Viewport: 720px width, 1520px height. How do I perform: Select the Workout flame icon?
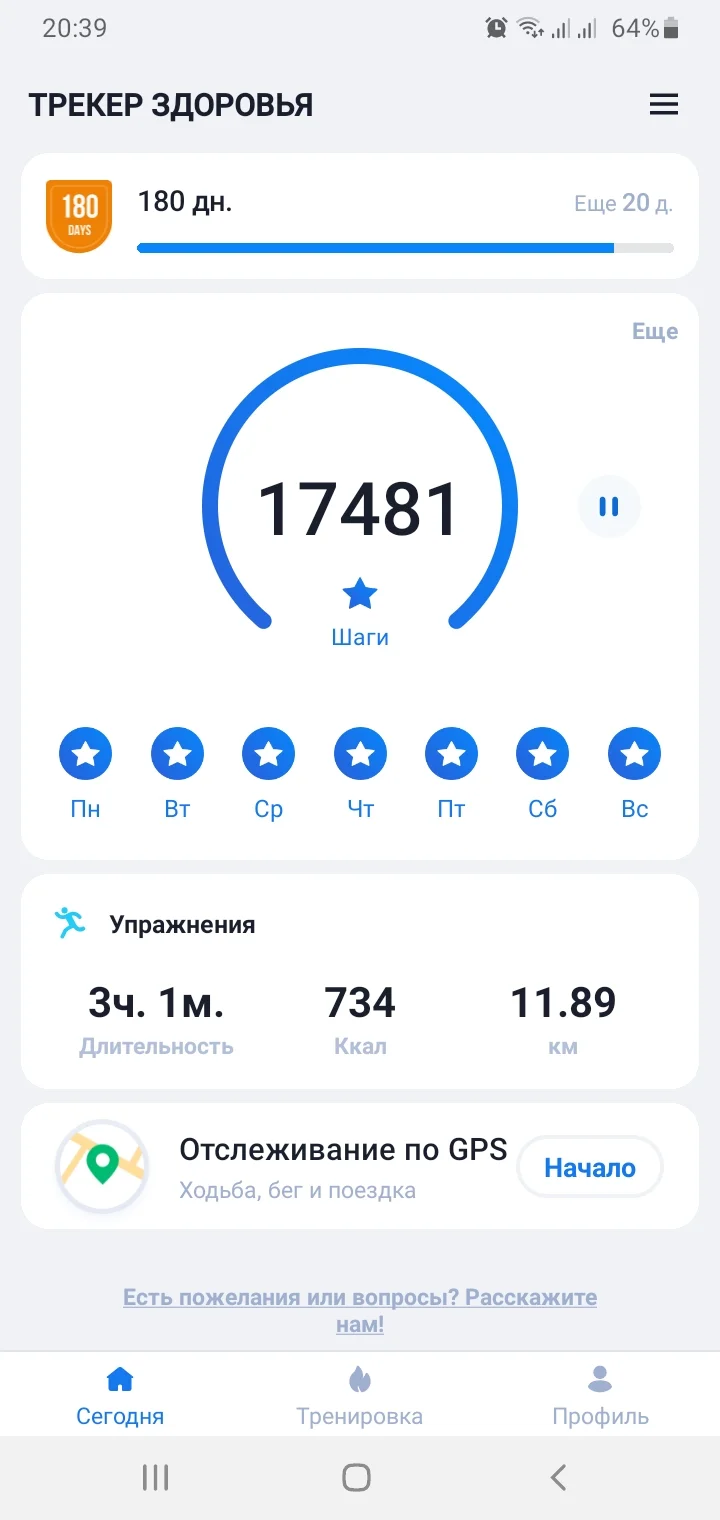360,1378
